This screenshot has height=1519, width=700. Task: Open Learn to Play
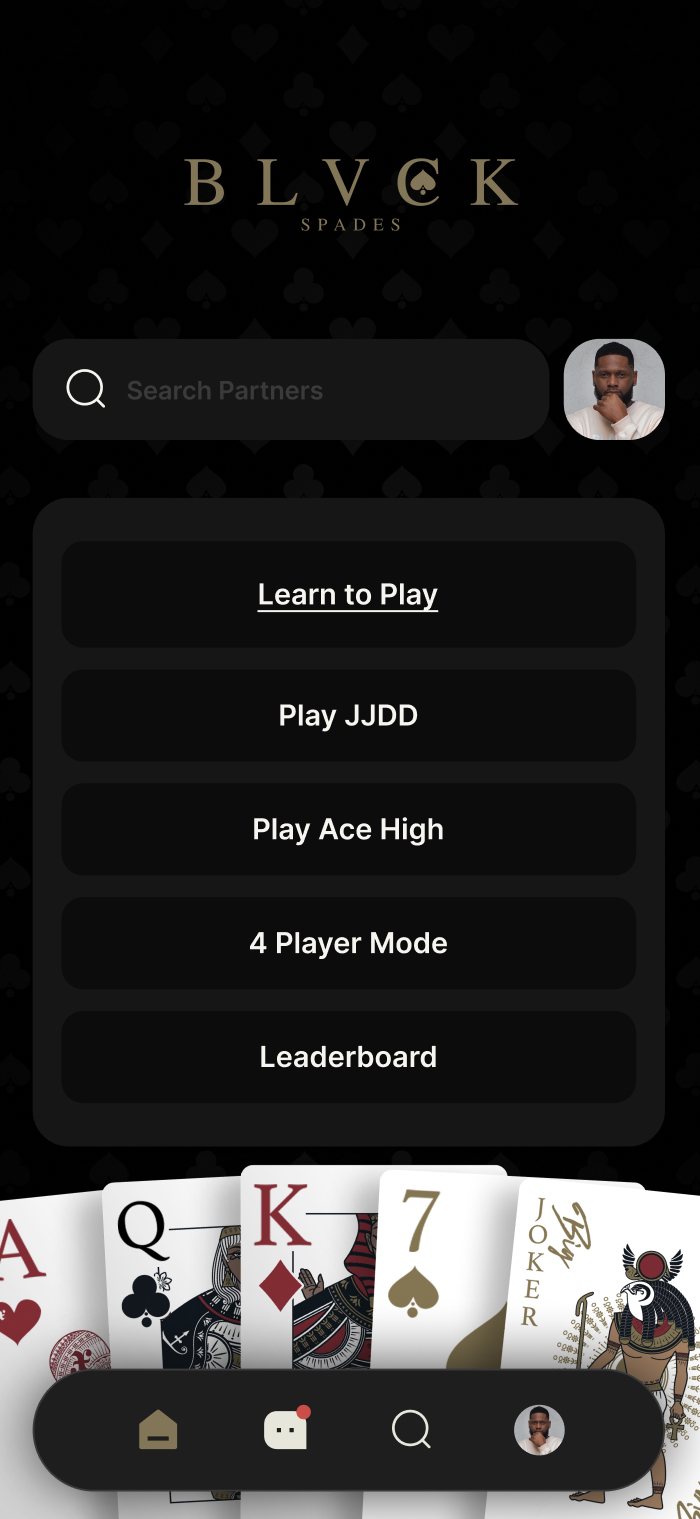348,595
